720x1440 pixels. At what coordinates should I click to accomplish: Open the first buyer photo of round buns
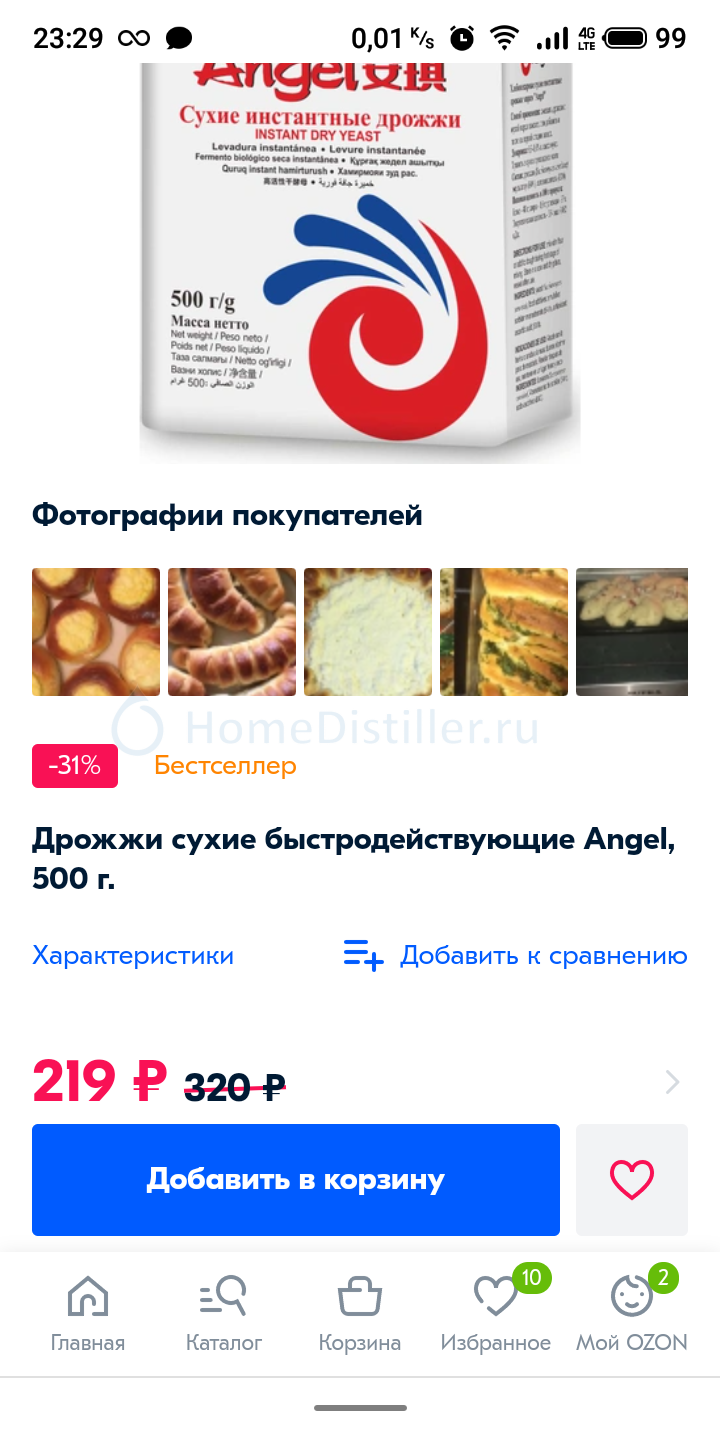coord(96,632)
